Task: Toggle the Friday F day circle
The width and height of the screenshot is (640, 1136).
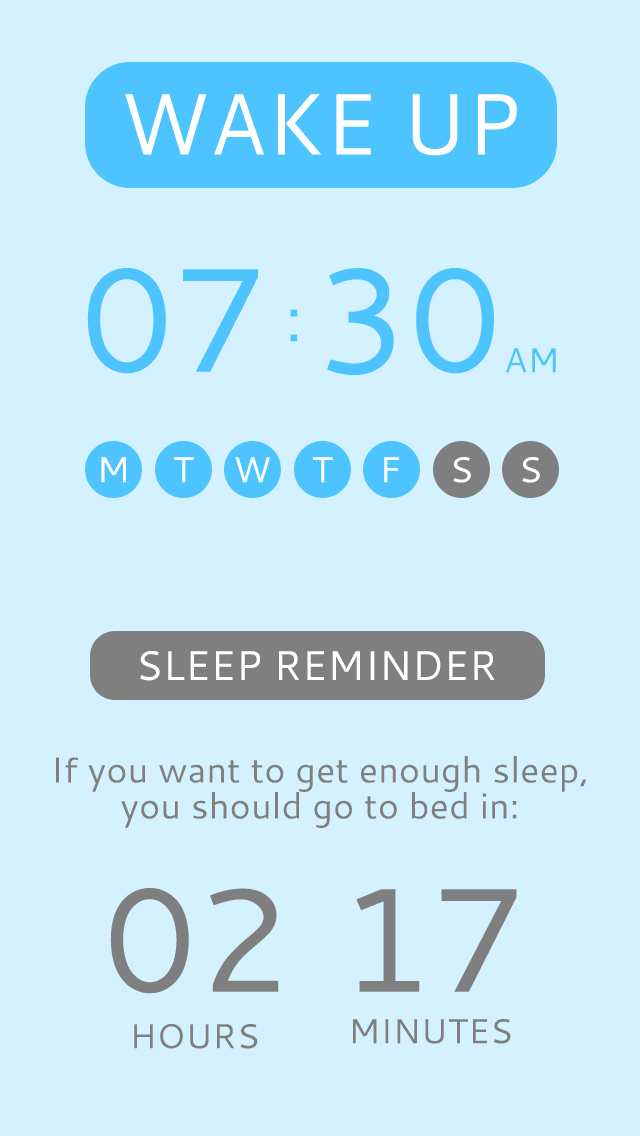Action: [391, 469]
